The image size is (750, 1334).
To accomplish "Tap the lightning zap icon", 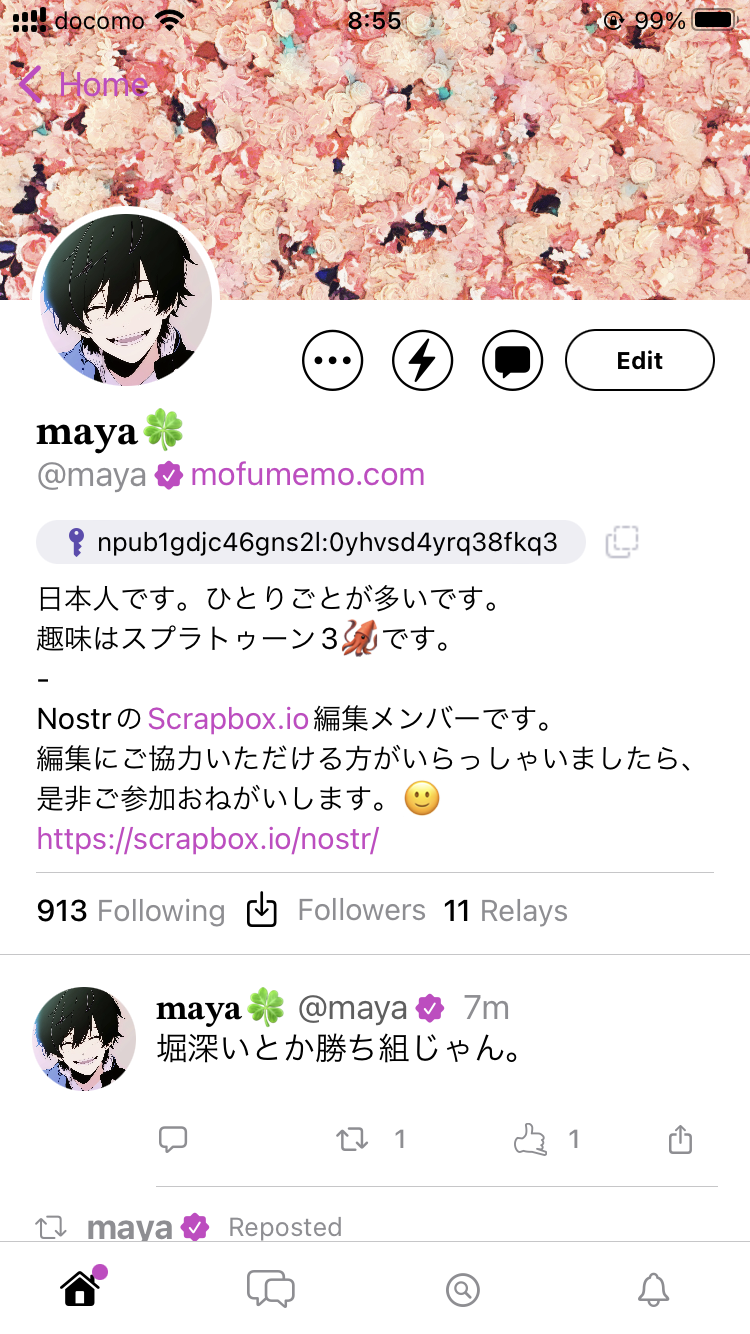I will pyautogui.click(x=422, y=361).
